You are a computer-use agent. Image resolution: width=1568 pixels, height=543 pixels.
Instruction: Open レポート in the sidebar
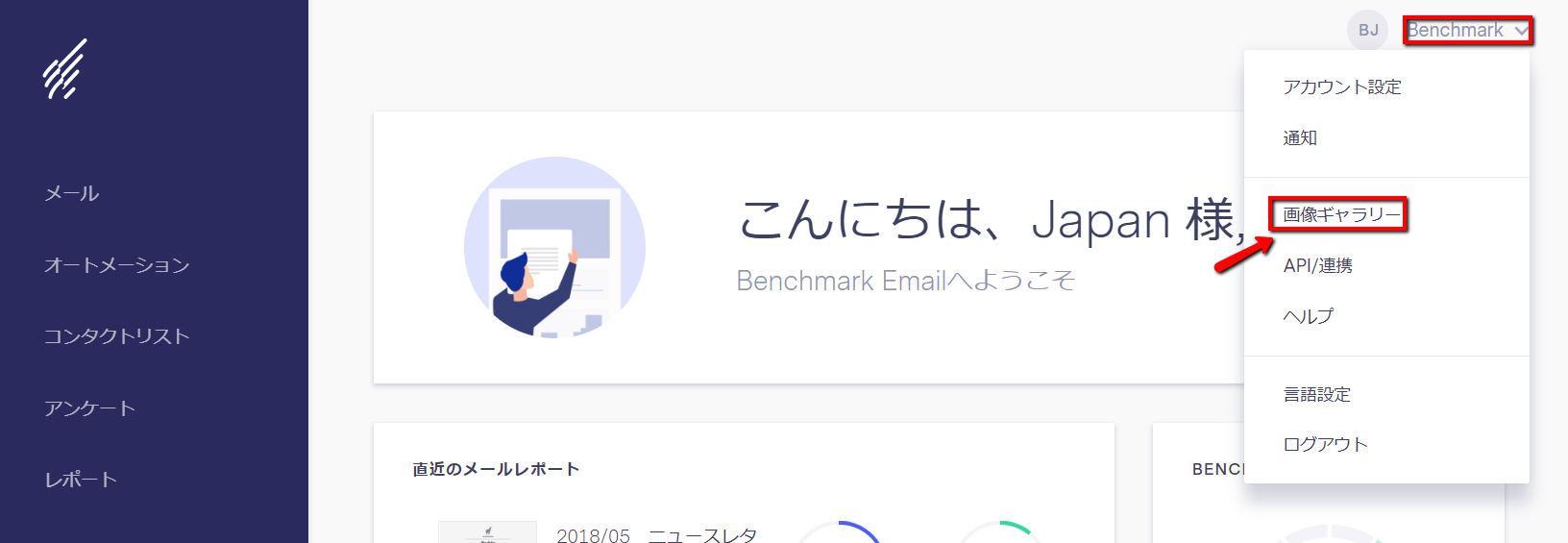coord(81,480)
